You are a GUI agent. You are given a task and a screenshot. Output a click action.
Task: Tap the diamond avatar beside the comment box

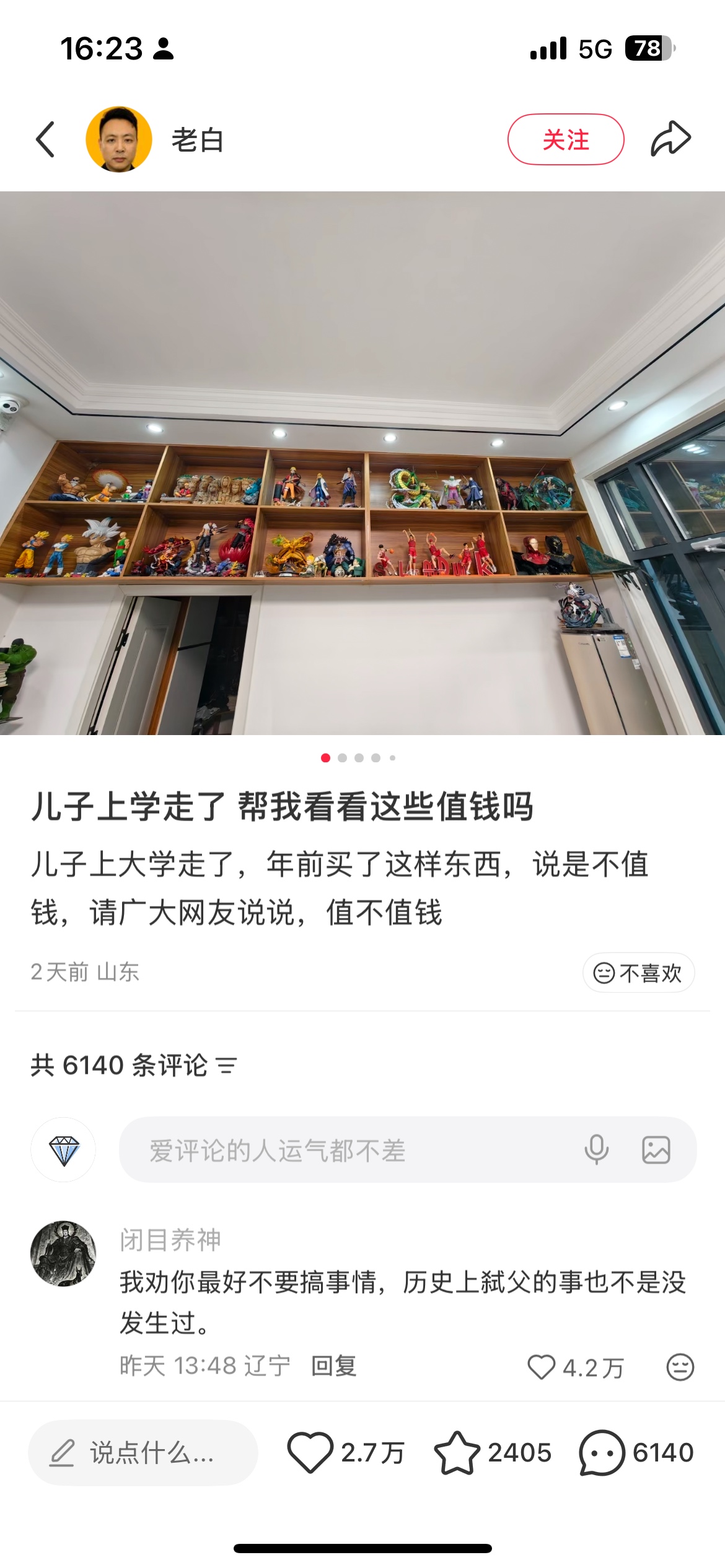(x=63, y=1150)
